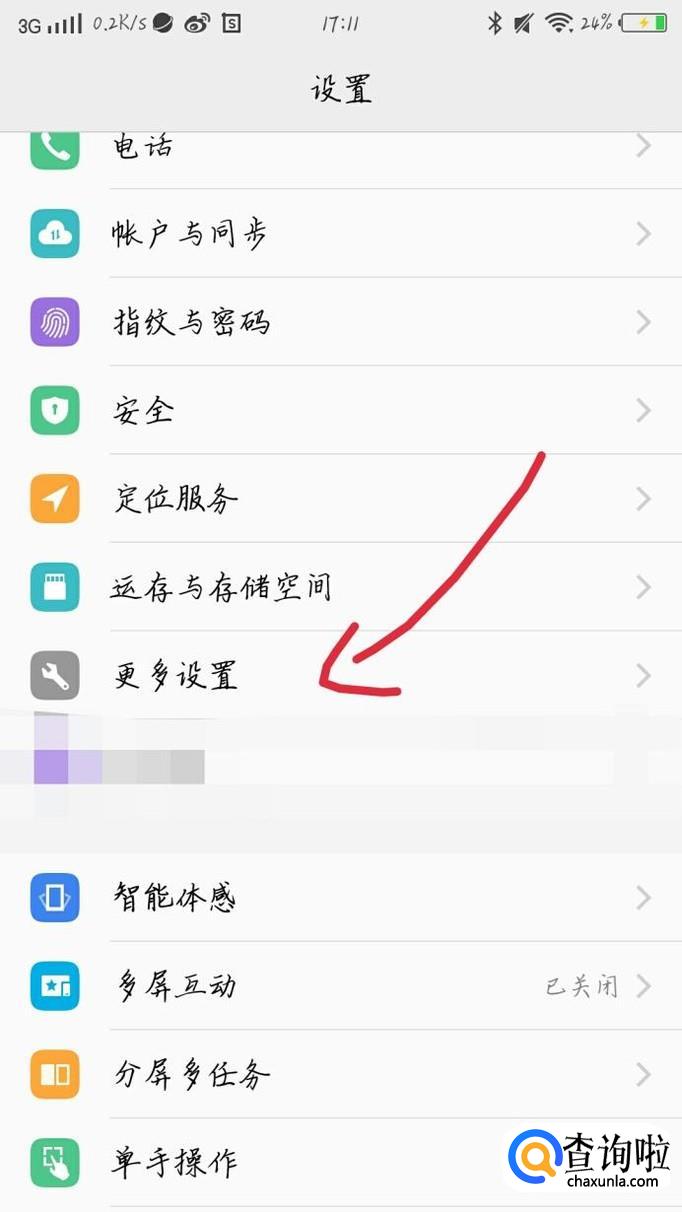The image size is (682, 1212).
Task: Go to 指纹与密码 settings
Action: tap(340, 322)
